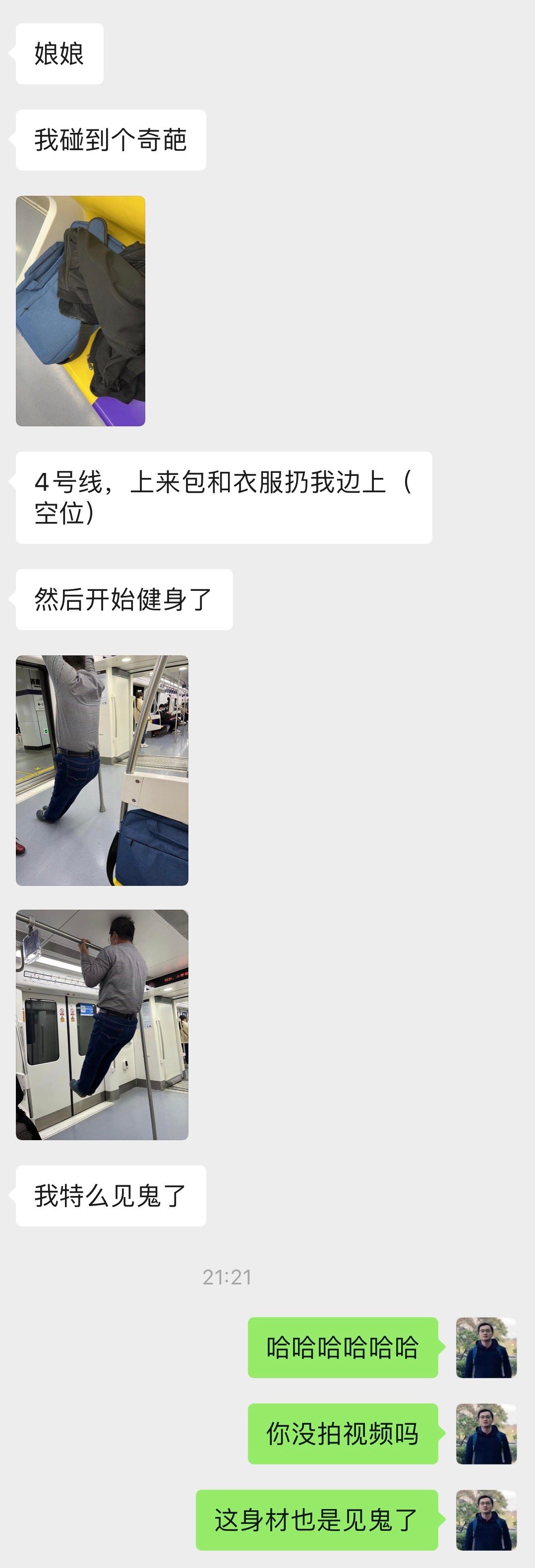The width and height of the screenshot is (535, 1568).
Task: Tap the avatar beside 这身材也是见鬼了
Action: [486, 1520]
